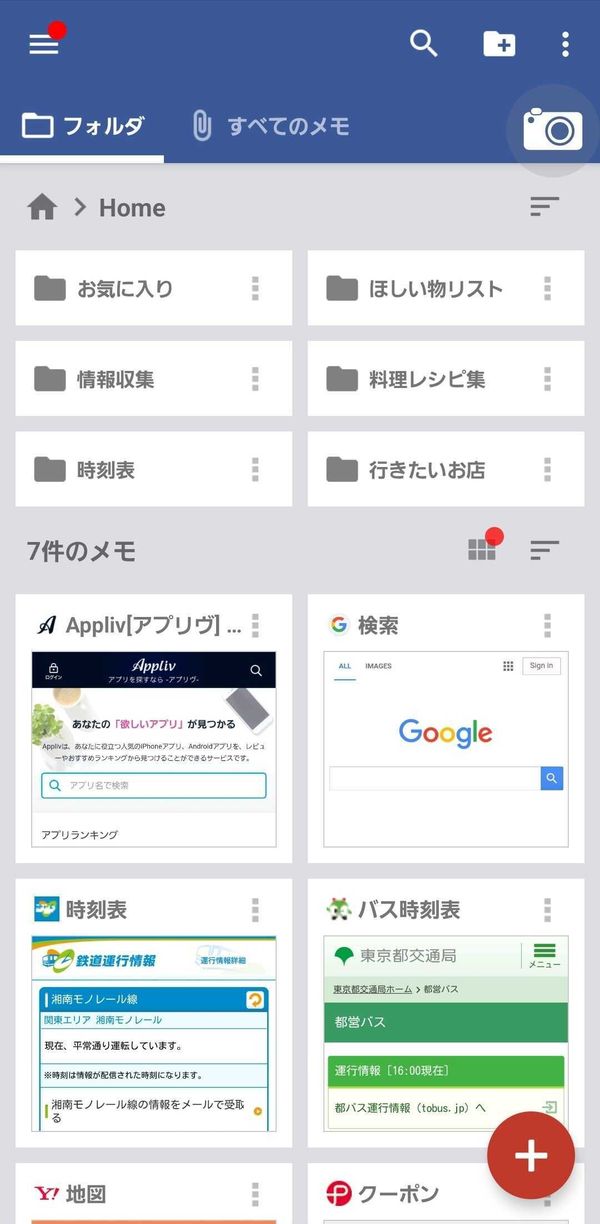Open the folder sort options next to Home
Screen dimensions: 600x1224
[x=544, y=206]
